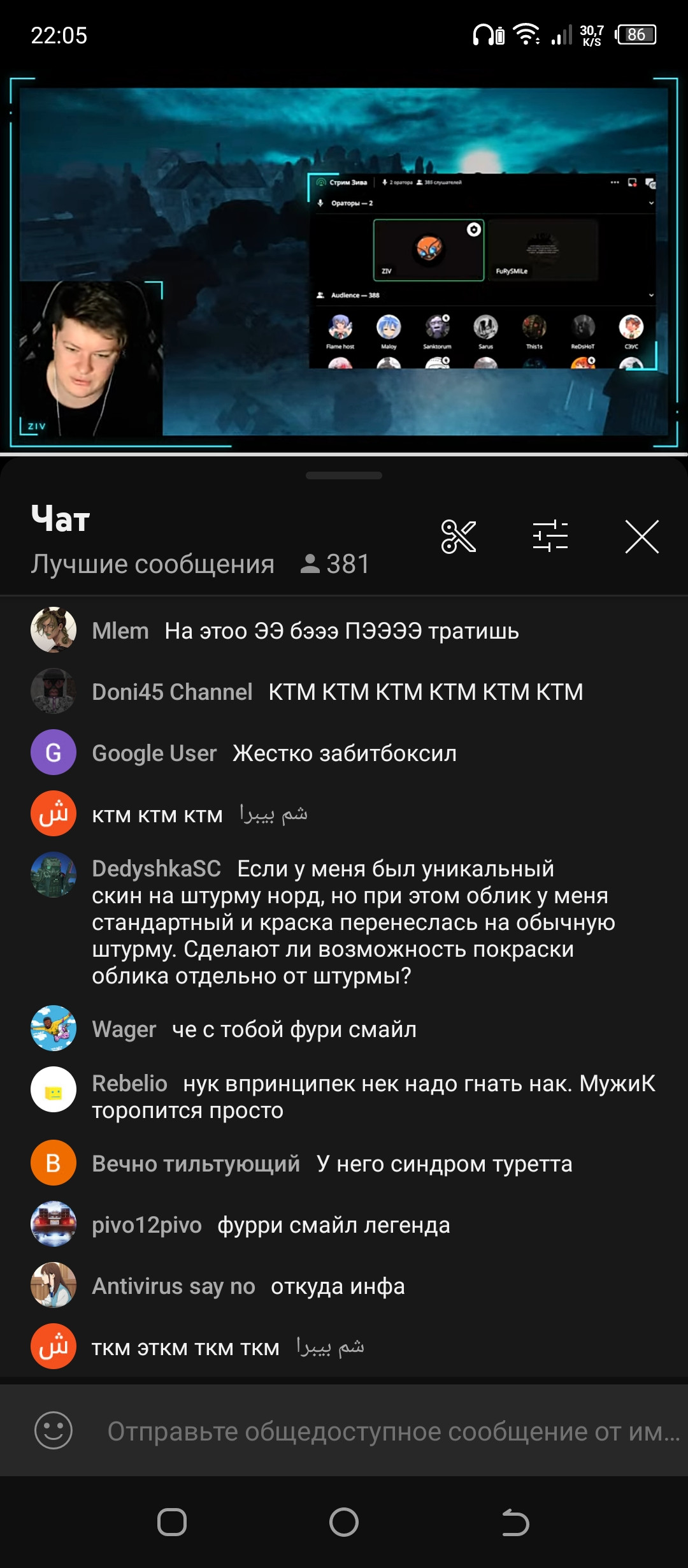
Task: Open pivo12pivo's chat message
Action: (271, 1225)
